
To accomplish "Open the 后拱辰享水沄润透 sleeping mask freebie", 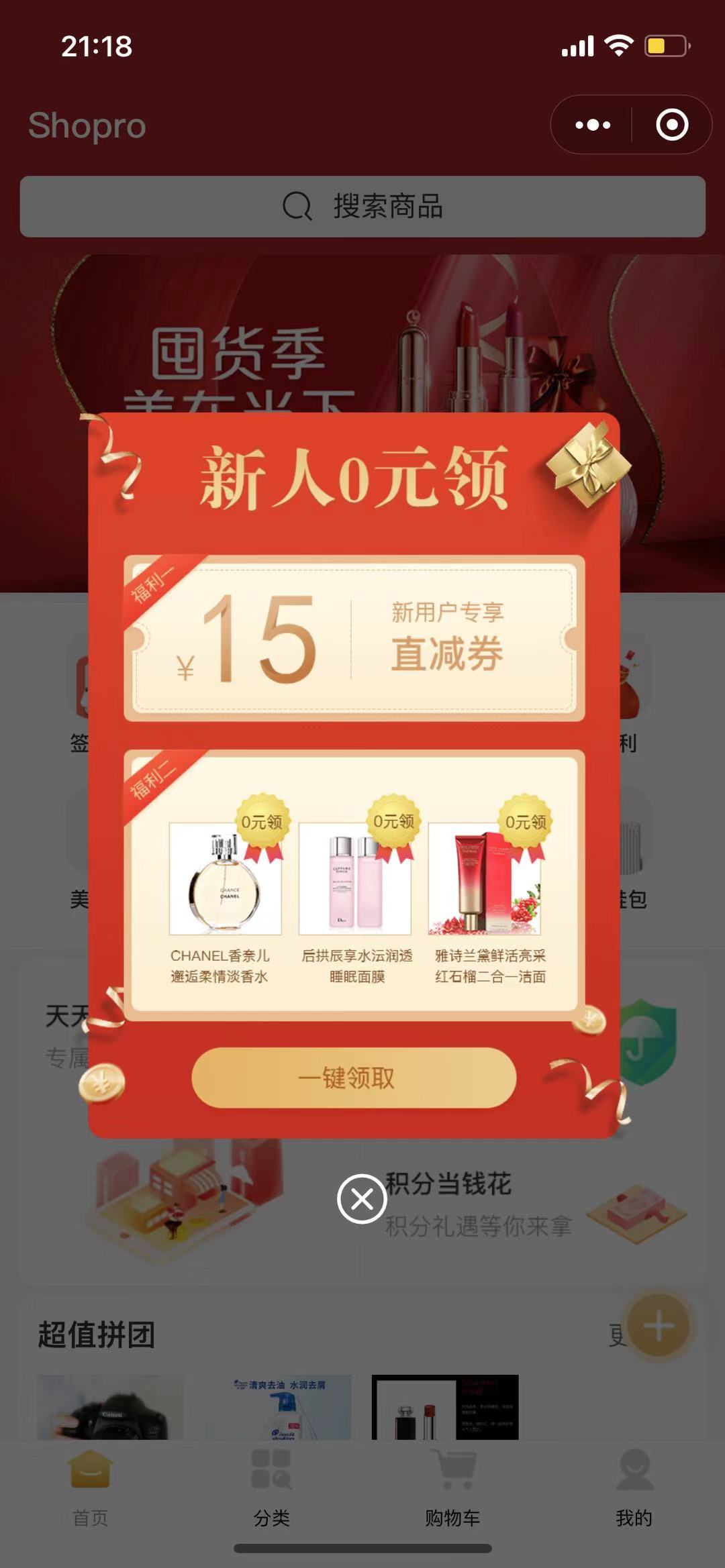I will 355,899.
